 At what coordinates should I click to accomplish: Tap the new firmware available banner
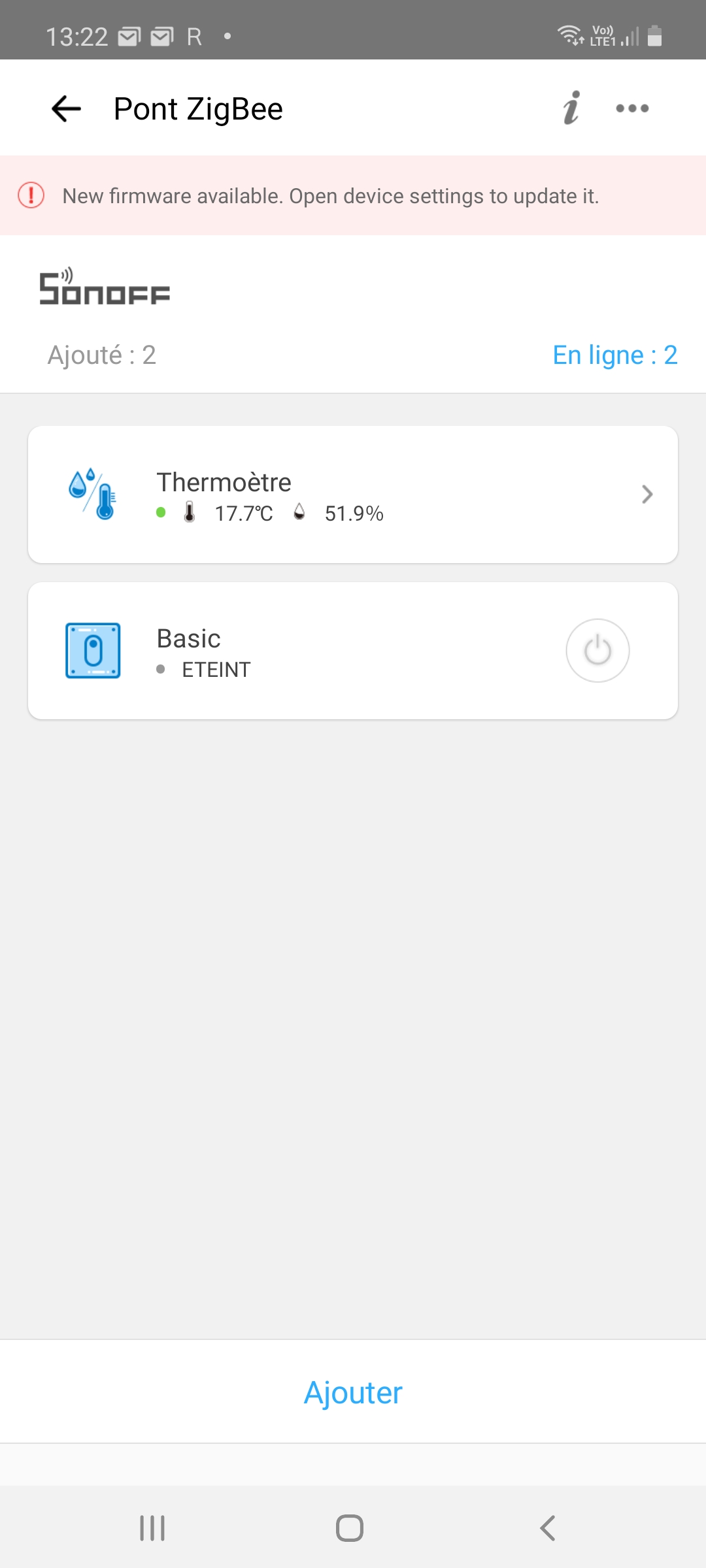pyautogui.click(x=353, y=195)
